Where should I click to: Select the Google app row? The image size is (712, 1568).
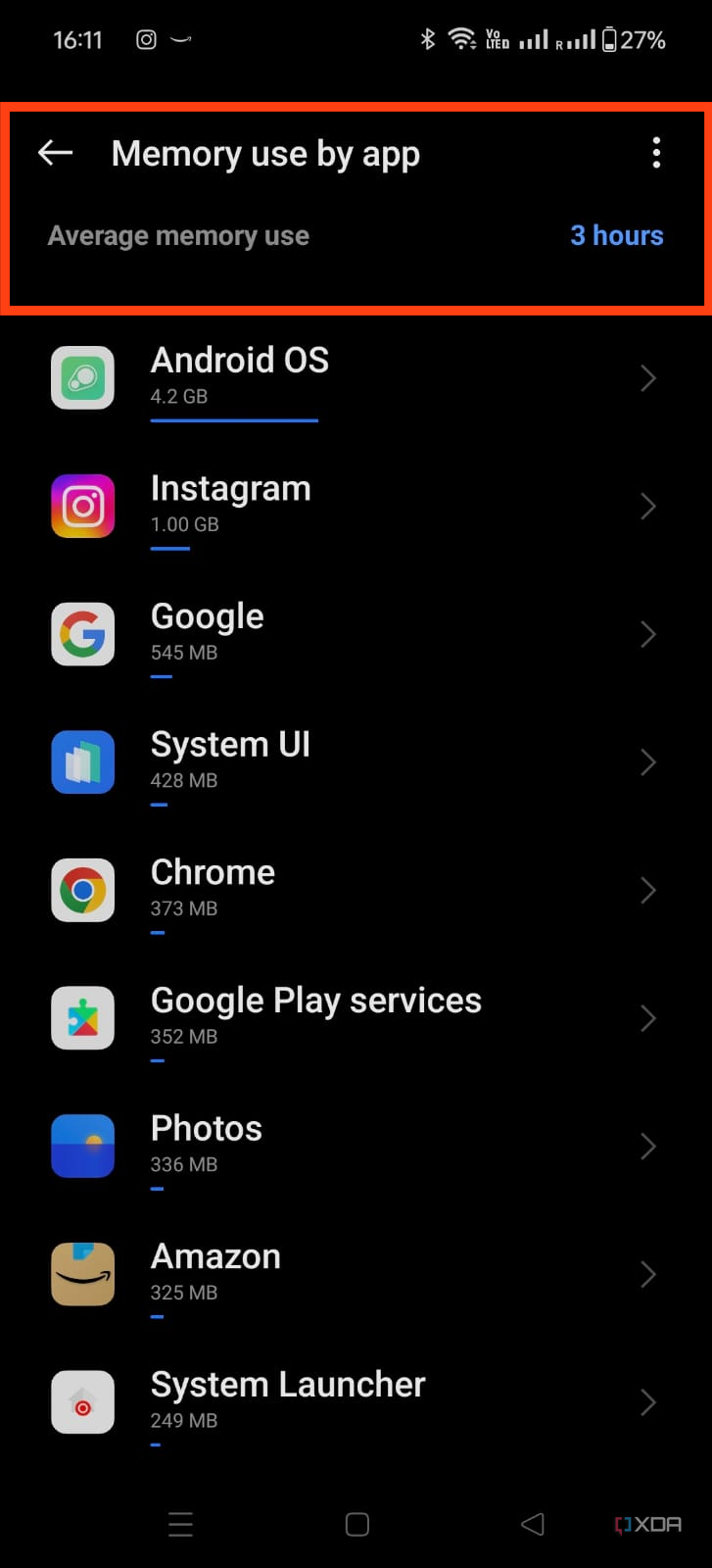[353, 634]
